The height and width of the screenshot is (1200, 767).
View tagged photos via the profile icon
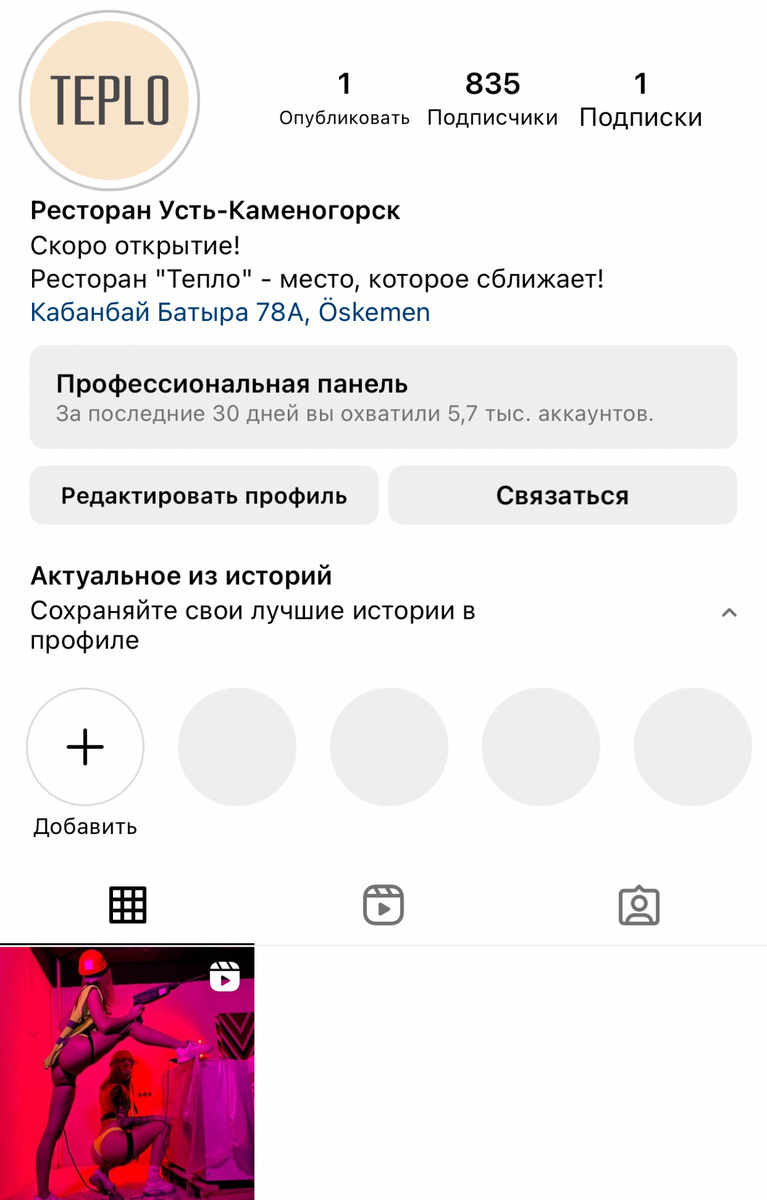click(639, 904)
